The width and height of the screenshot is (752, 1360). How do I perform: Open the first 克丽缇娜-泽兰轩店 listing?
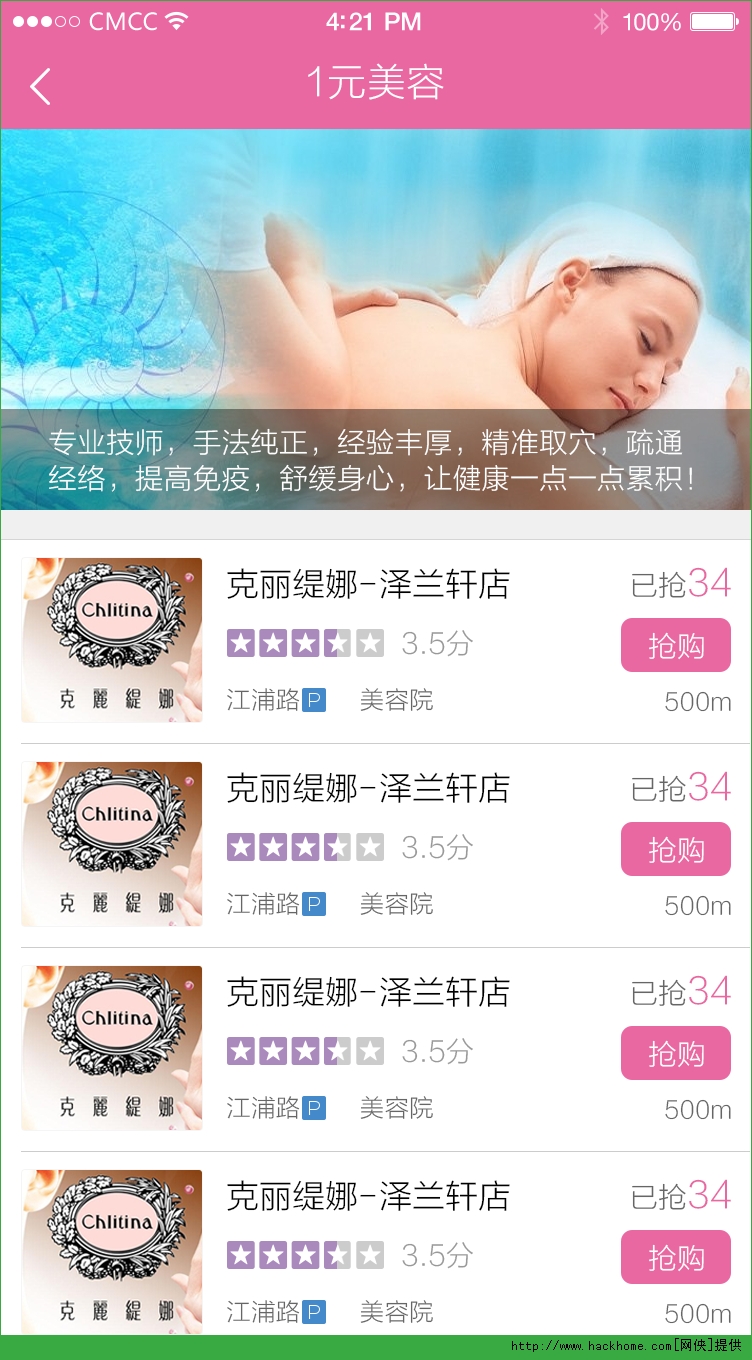point(368,585)
